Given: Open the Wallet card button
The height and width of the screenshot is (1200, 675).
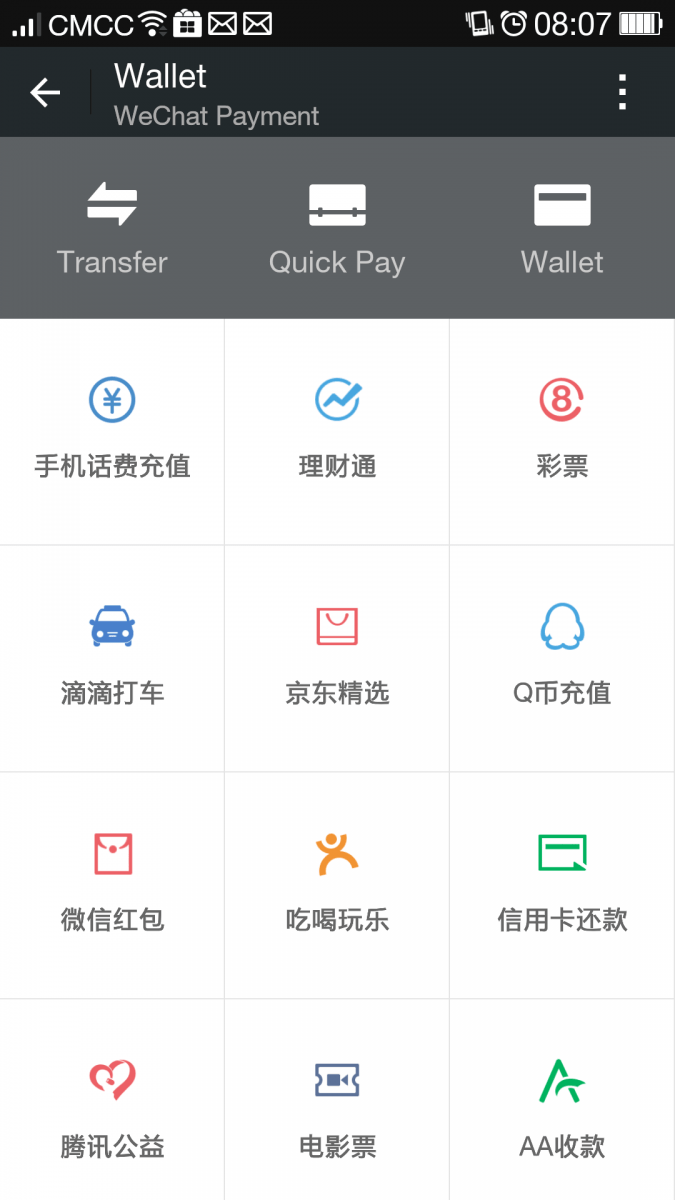Looking at the screenshot, I should click(x=562, y=228).
